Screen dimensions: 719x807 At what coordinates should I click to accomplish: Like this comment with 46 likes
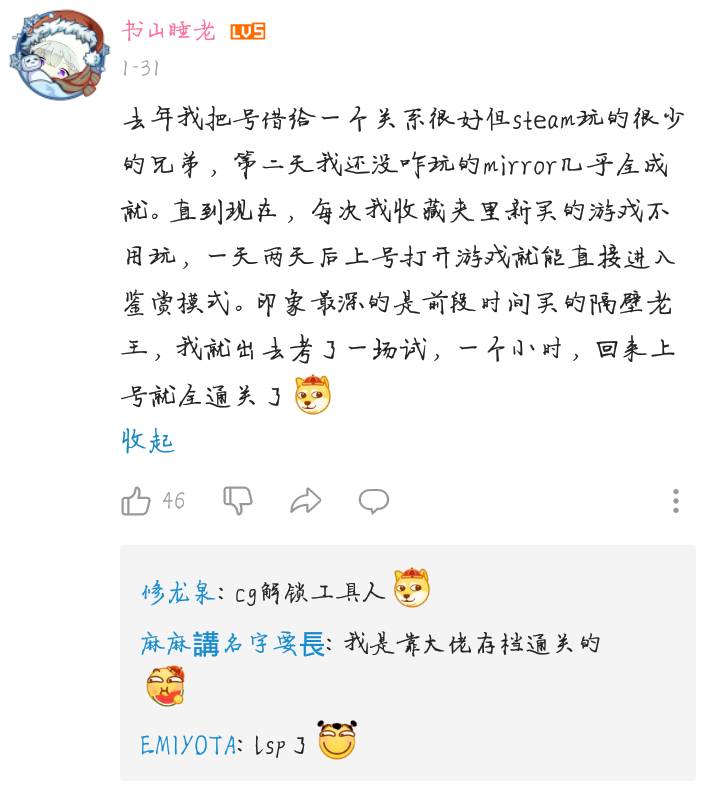coord(136,501)
